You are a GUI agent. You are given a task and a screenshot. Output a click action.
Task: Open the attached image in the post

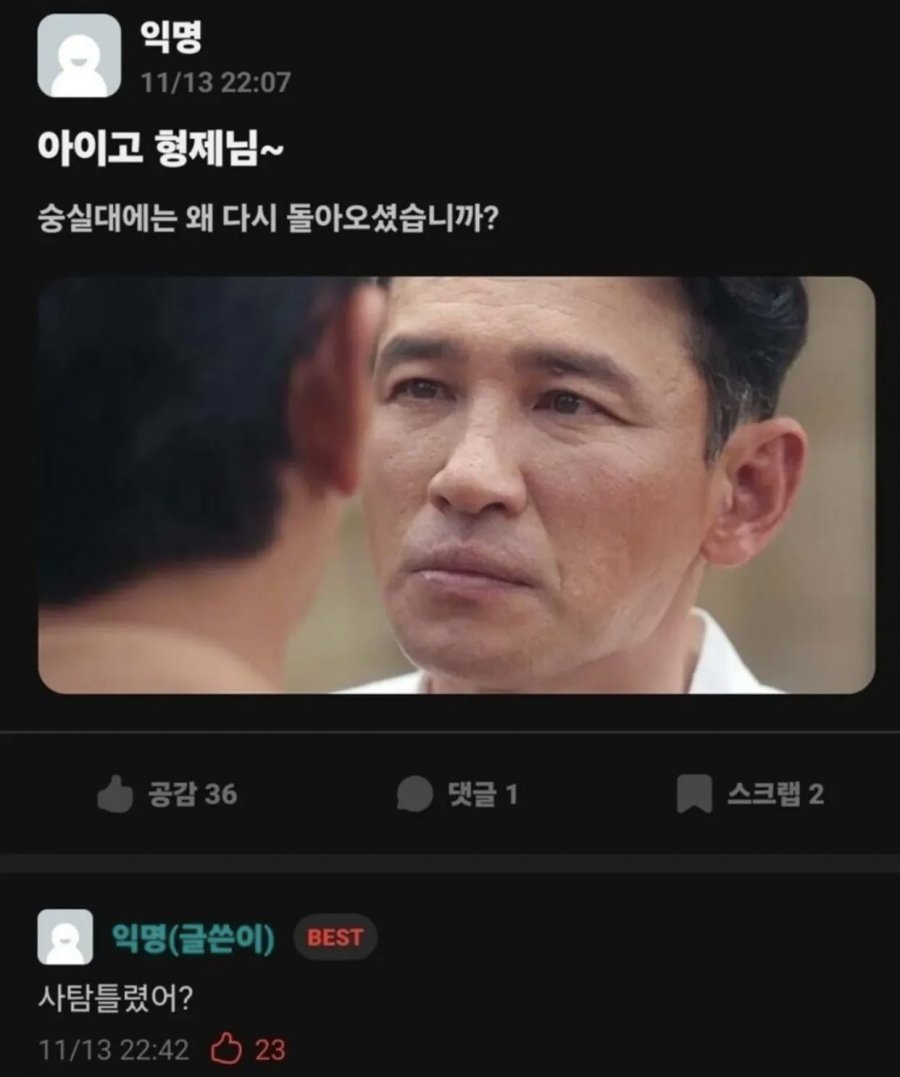click(456, 485)
